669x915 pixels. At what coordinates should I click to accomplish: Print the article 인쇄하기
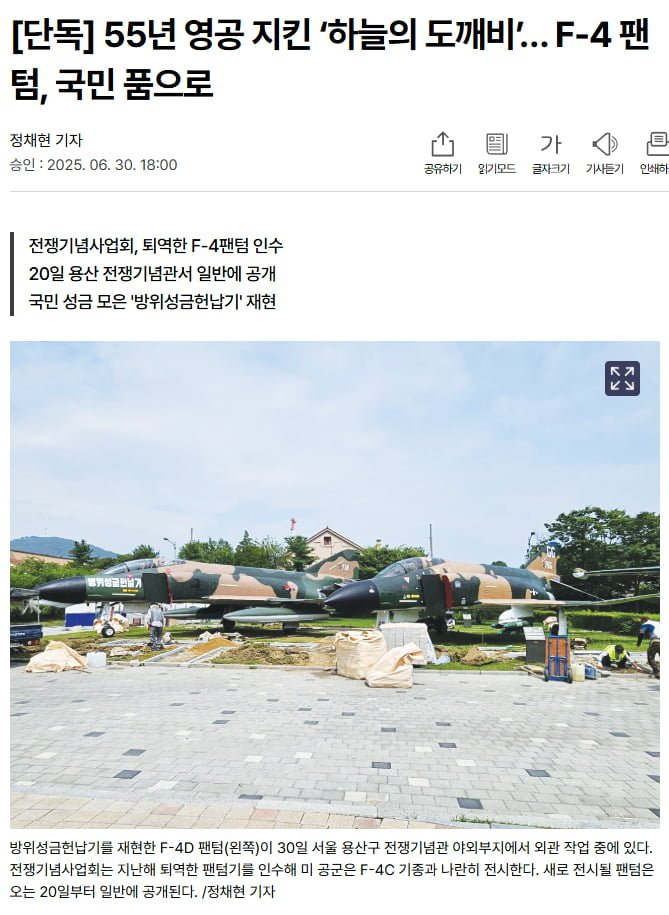point(655,153)
